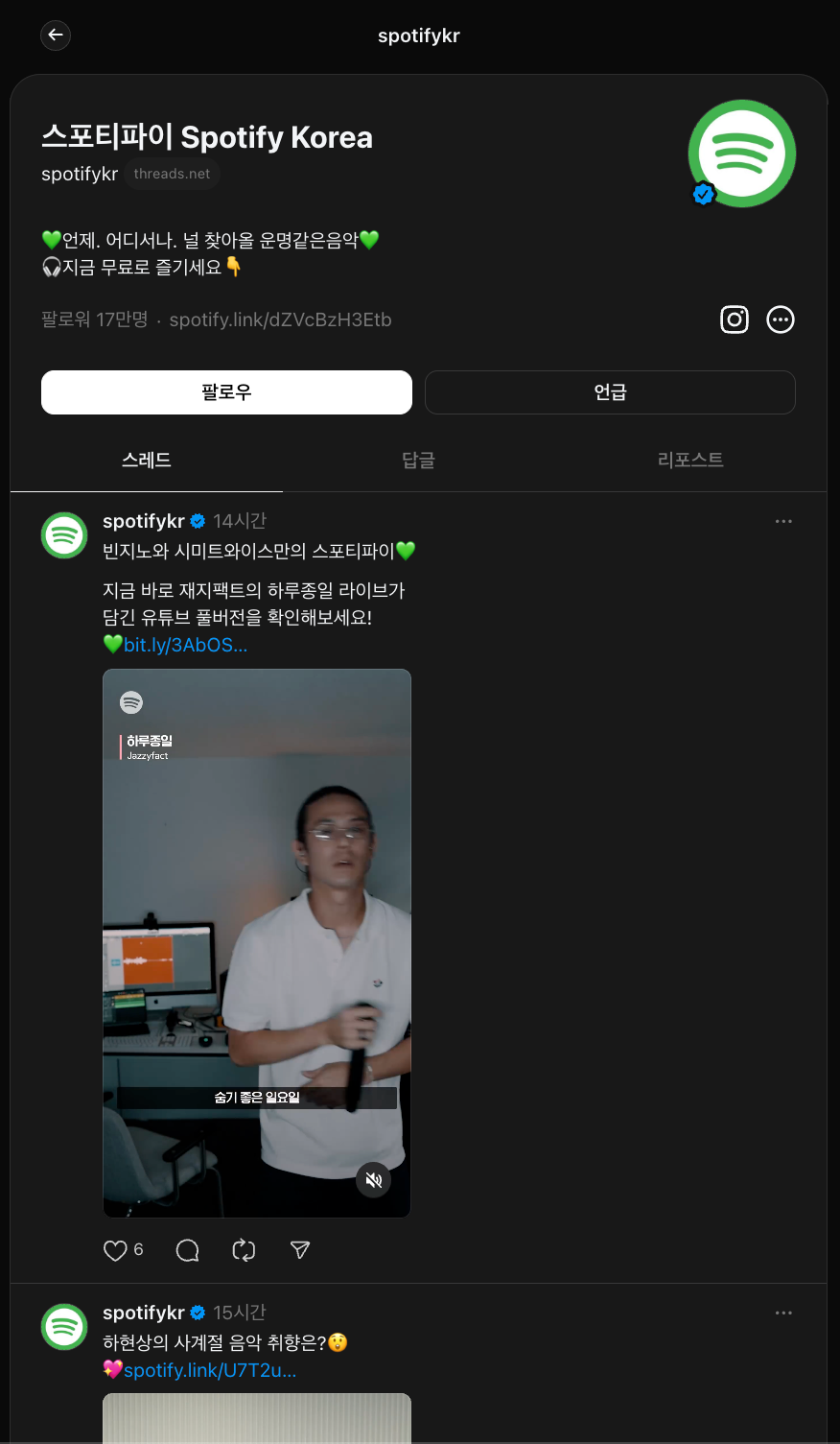The width and height of the screenshot is (840, 1444).
Task: Open post options on the 빈지노 post
Action: (x=783, y=520)
